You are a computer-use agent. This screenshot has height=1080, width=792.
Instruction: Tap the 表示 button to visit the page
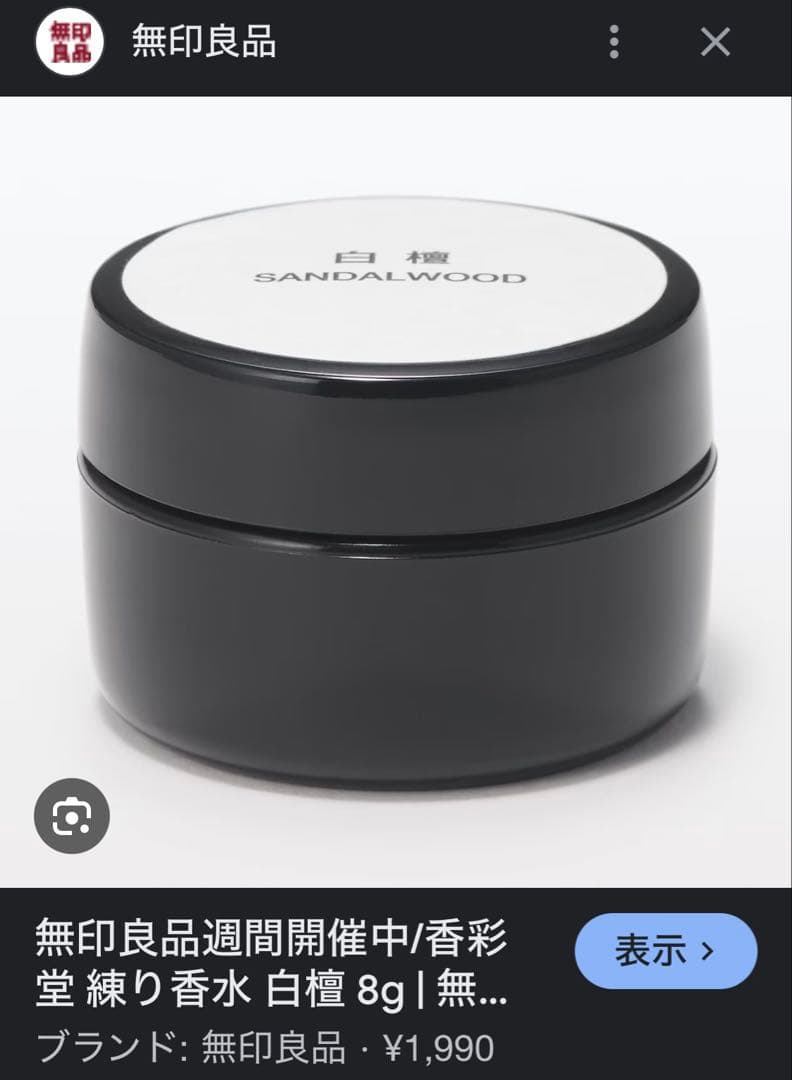point(665,951)
